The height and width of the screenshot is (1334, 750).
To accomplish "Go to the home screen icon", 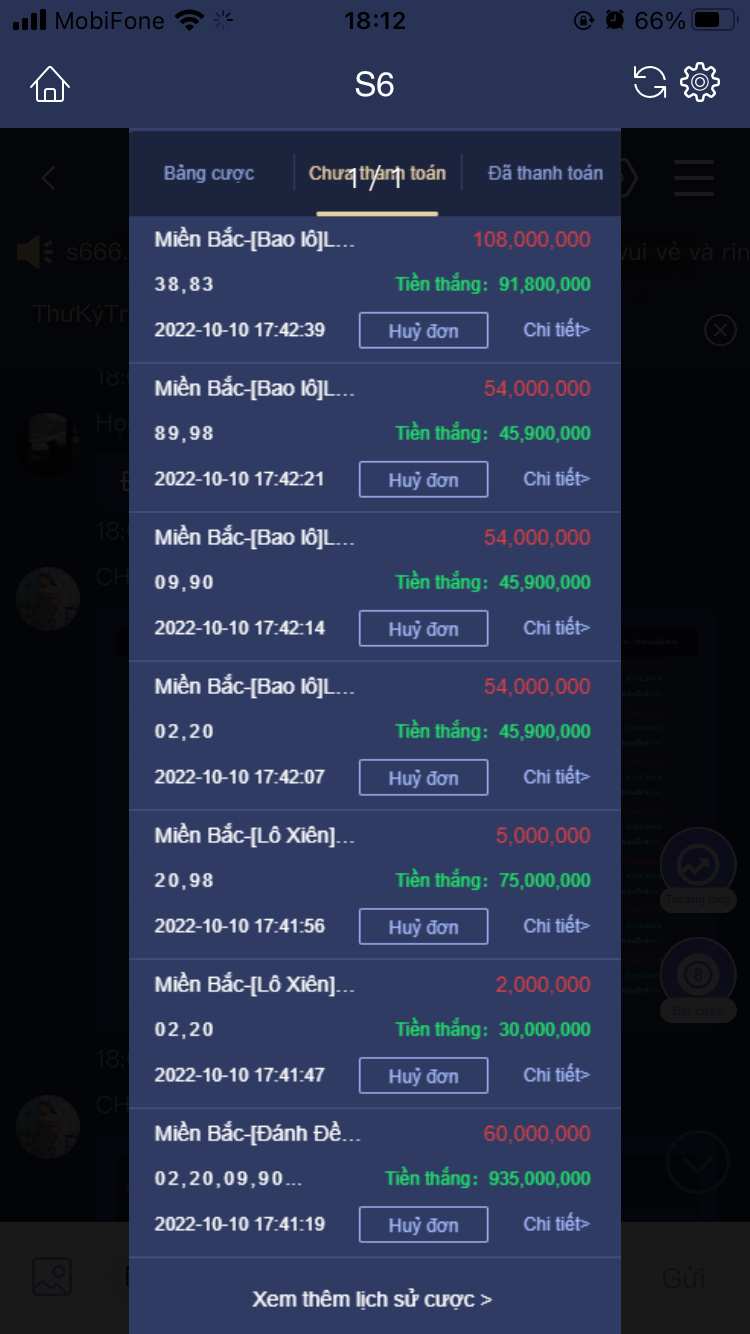I will pos(50,84).
